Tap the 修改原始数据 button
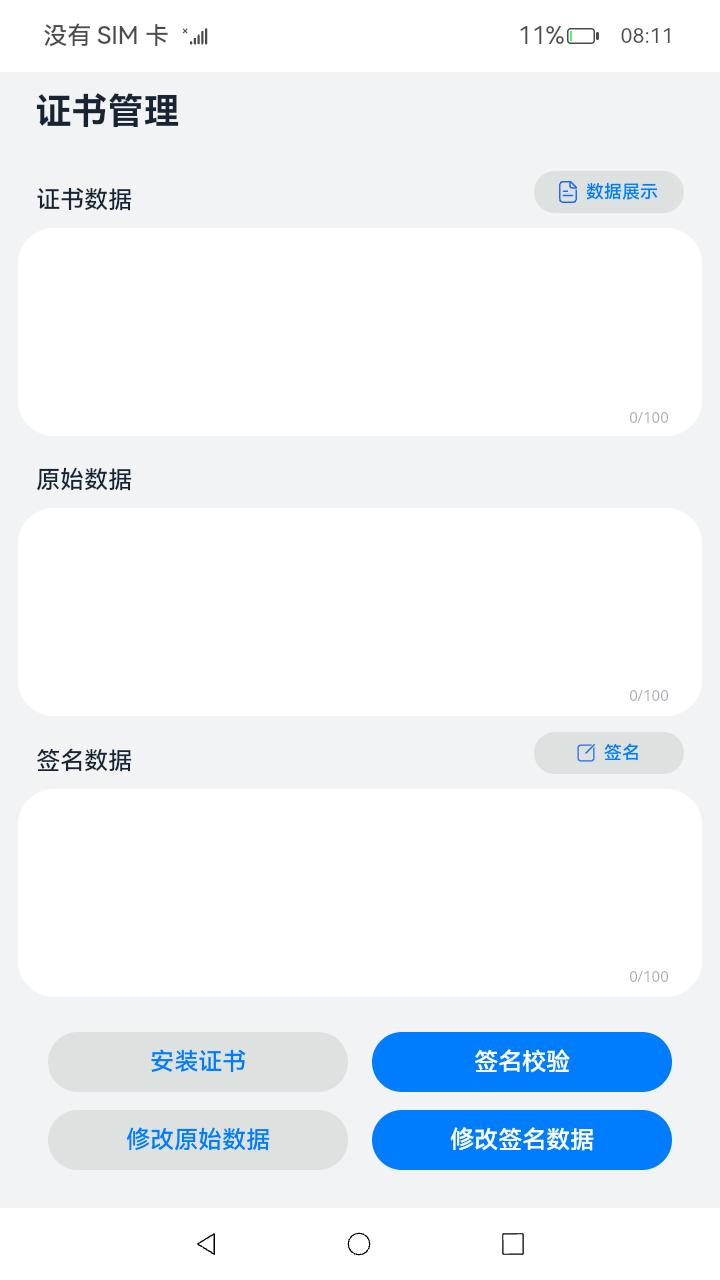The image size is (720, 1280). click(x=198, y=1140)
